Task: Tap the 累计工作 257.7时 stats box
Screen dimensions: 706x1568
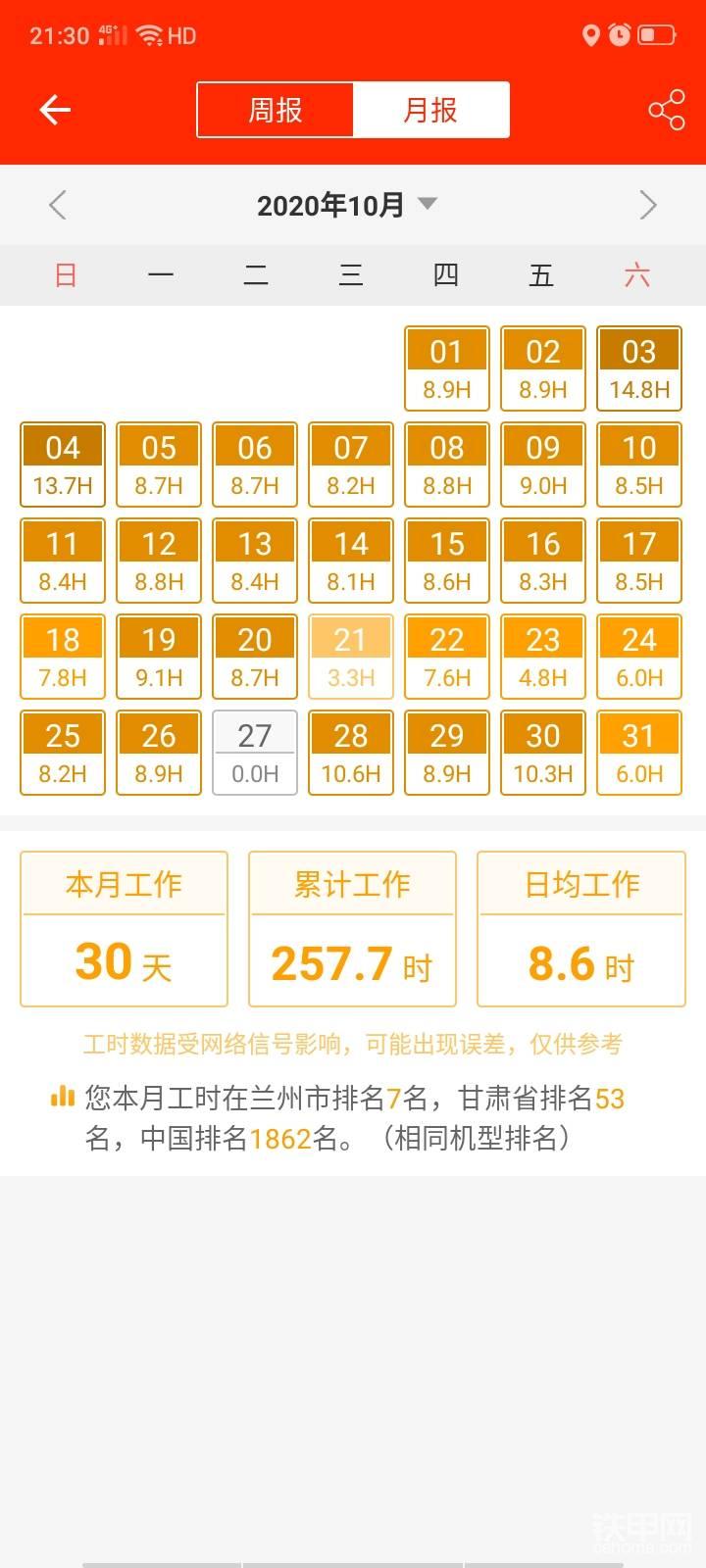Action: click(352, 929)
